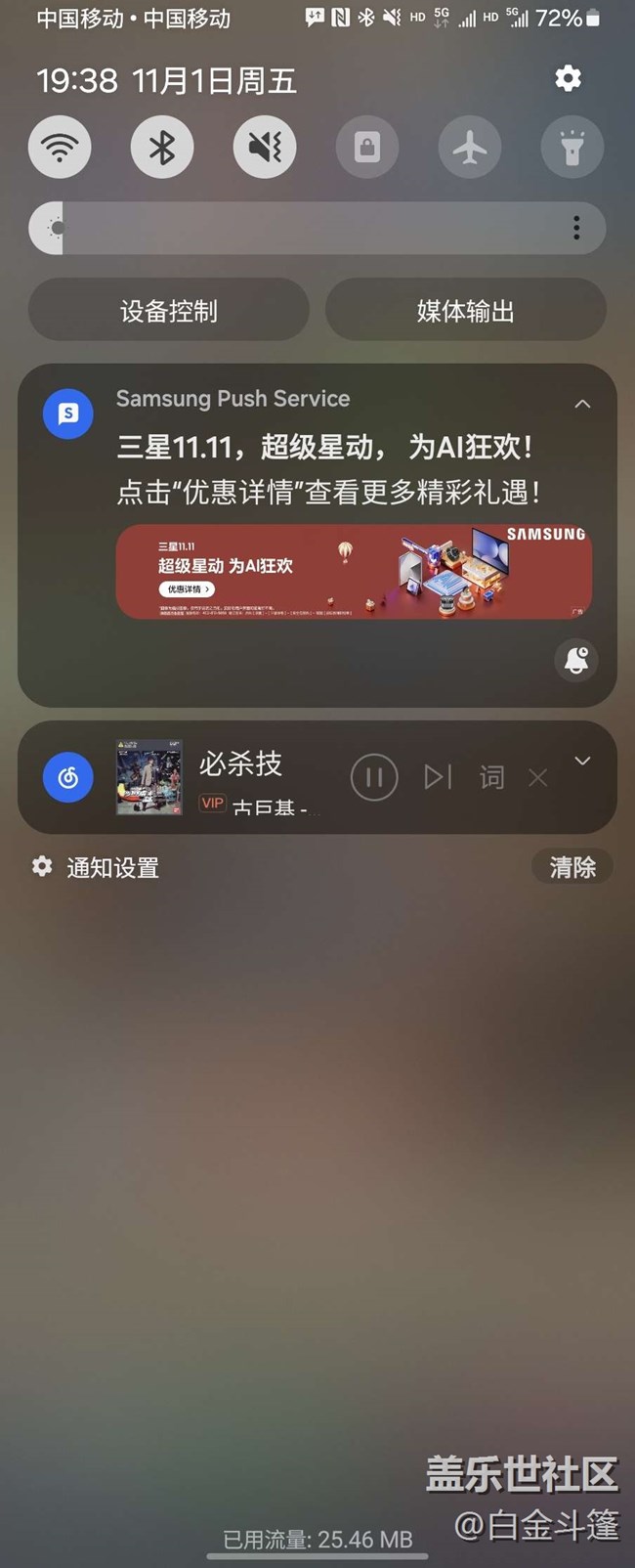This screenshot has width=635, height=1568.
Task: Show lyrics with the 词 button
Action: pyautogui.click(x=491, y=777)
